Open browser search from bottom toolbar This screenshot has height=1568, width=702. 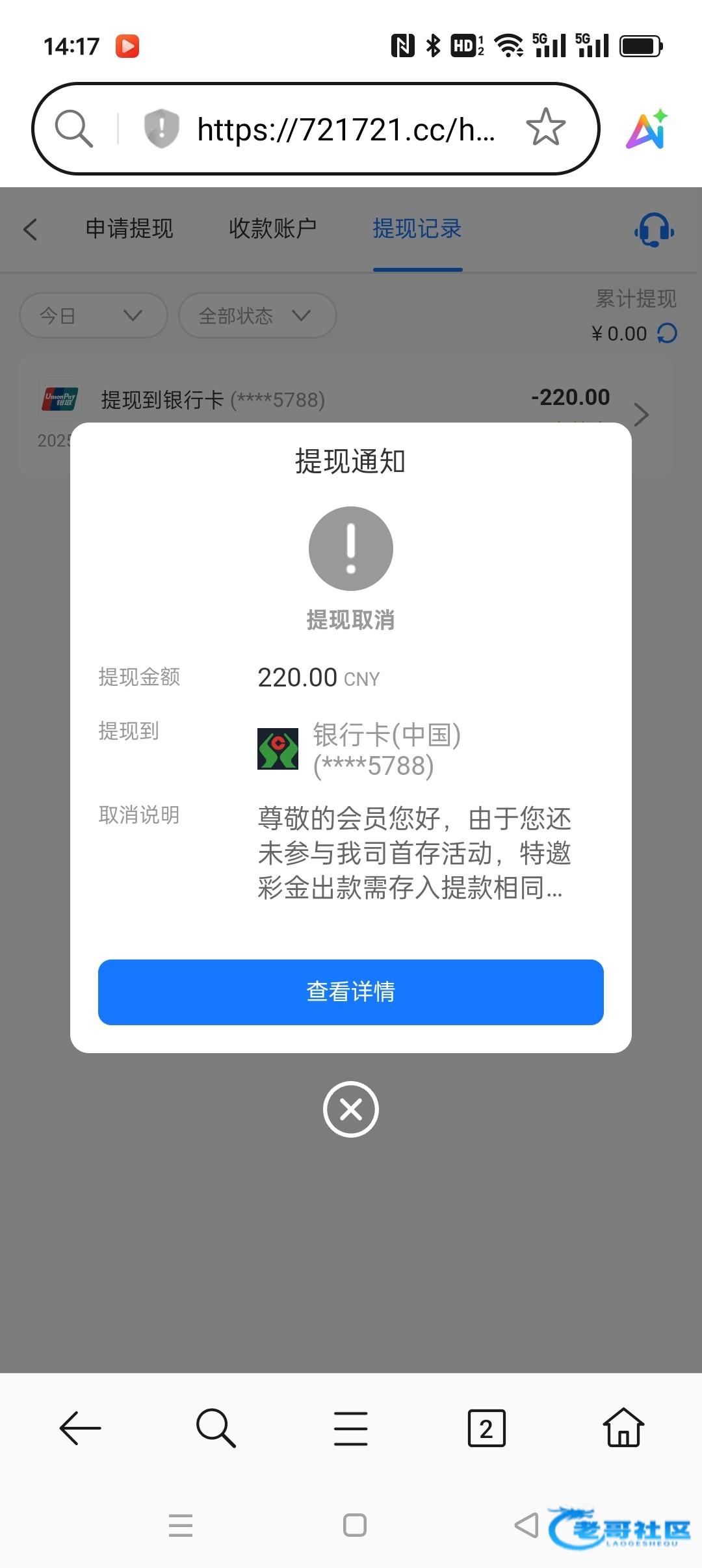coord(215,1428)
